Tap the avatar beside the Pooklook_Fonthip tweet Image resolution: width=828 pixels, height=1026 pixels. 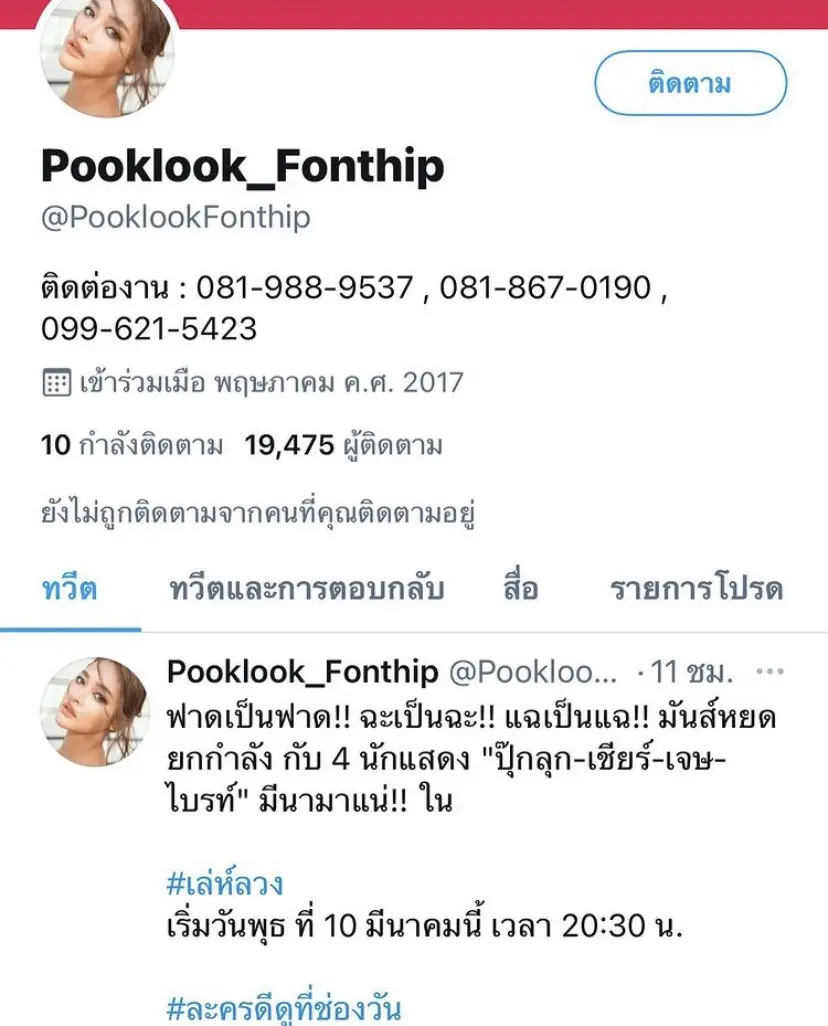(x=94, y=712)
